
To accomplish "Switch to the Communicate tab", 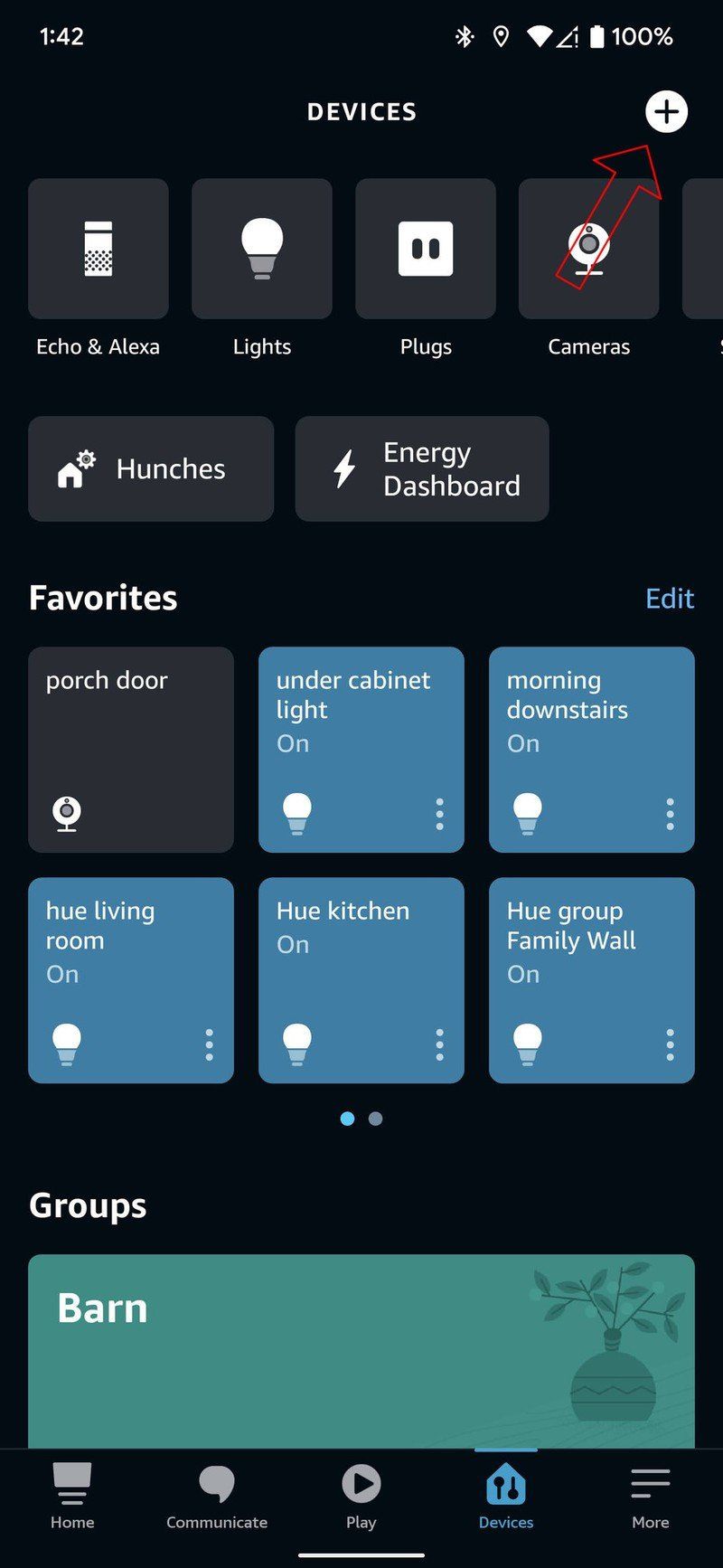I will [x=217, y=1497].
